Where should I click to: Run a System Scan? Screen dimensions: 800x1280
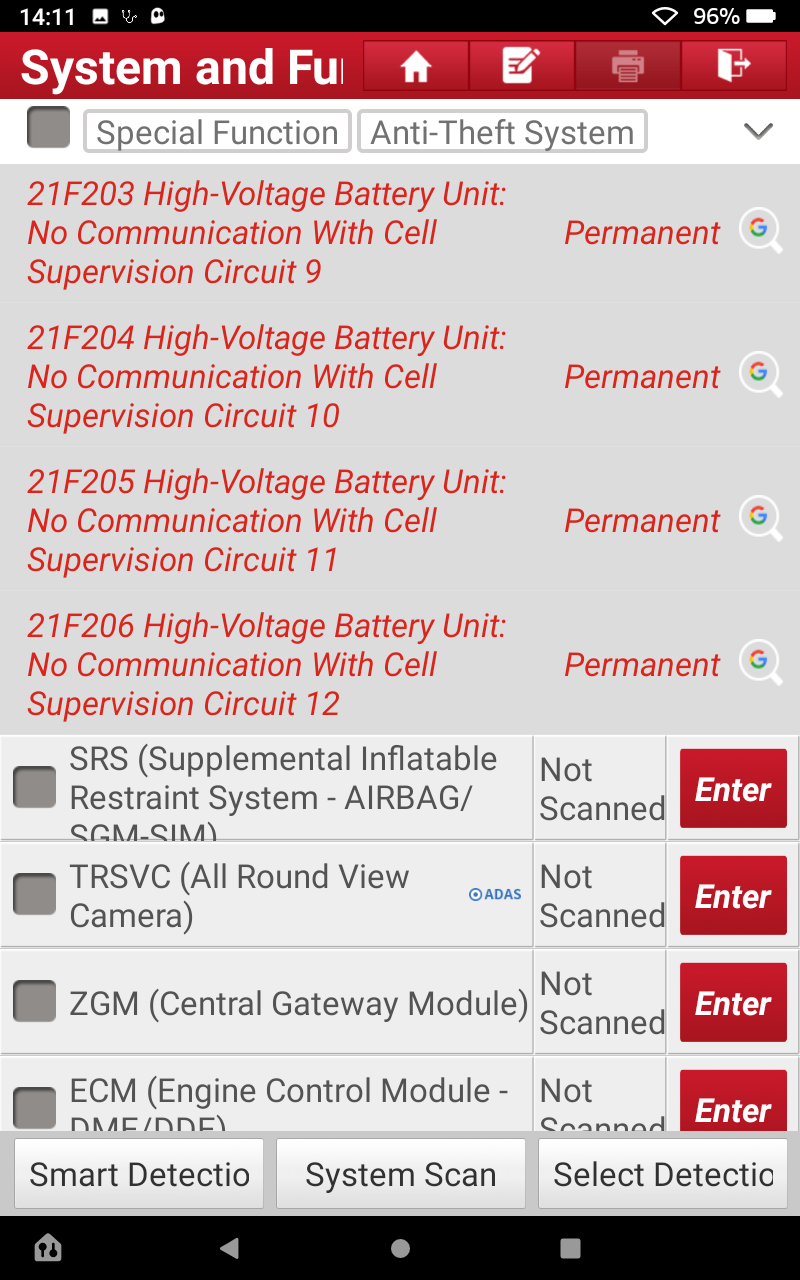pyautogui.click(x=401, y=1174)
